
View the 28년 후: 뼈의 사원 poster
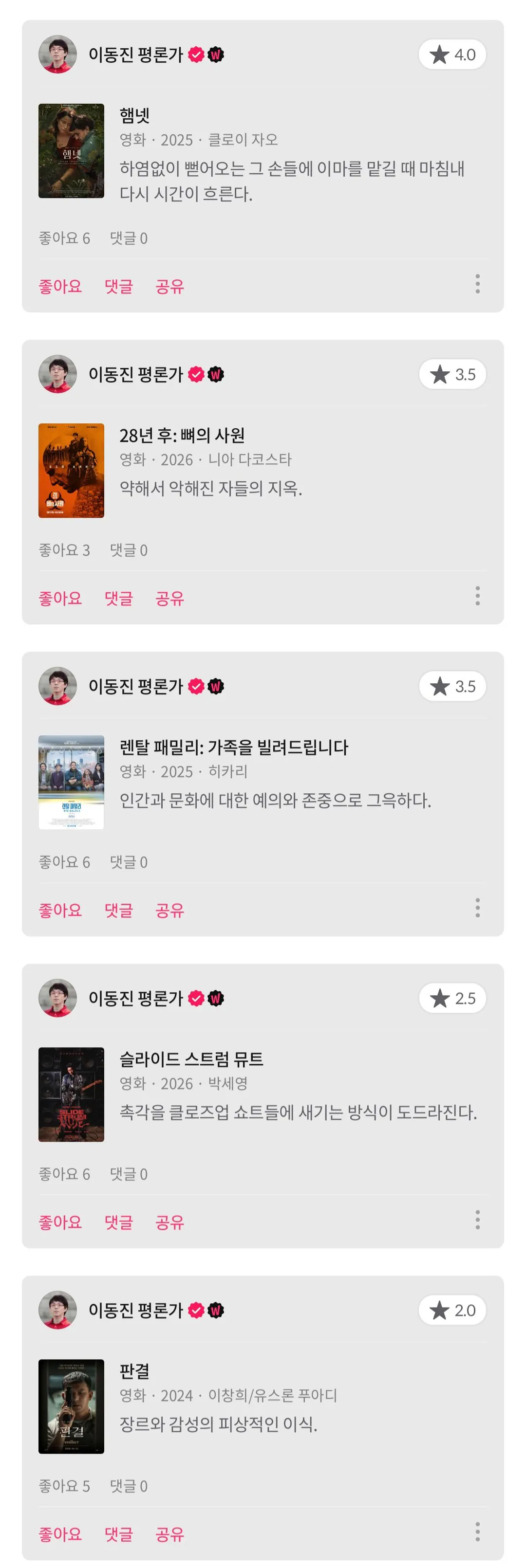[71, 471]
